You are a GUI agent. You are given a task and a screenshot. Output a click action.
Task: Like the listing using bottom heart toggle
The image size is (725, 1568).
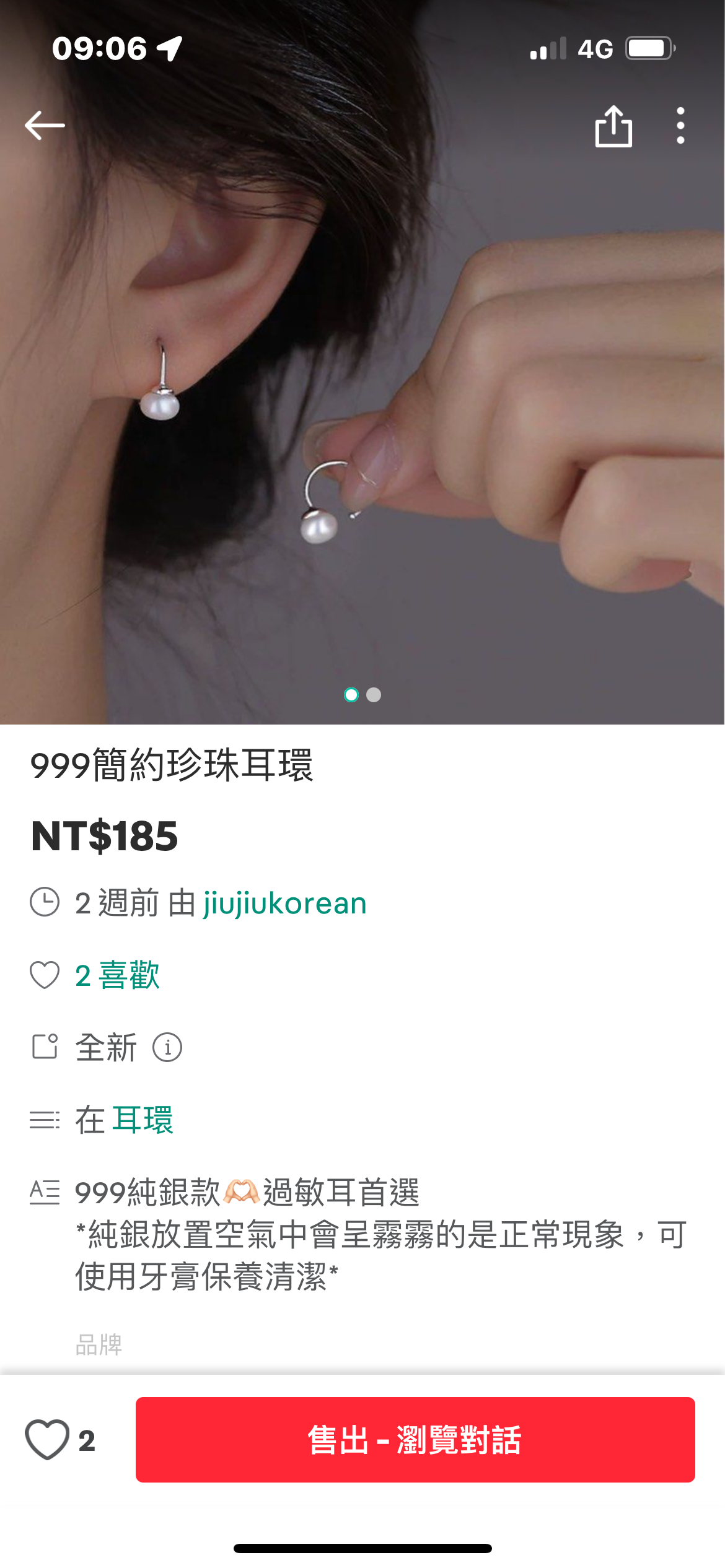(48, 1439)
